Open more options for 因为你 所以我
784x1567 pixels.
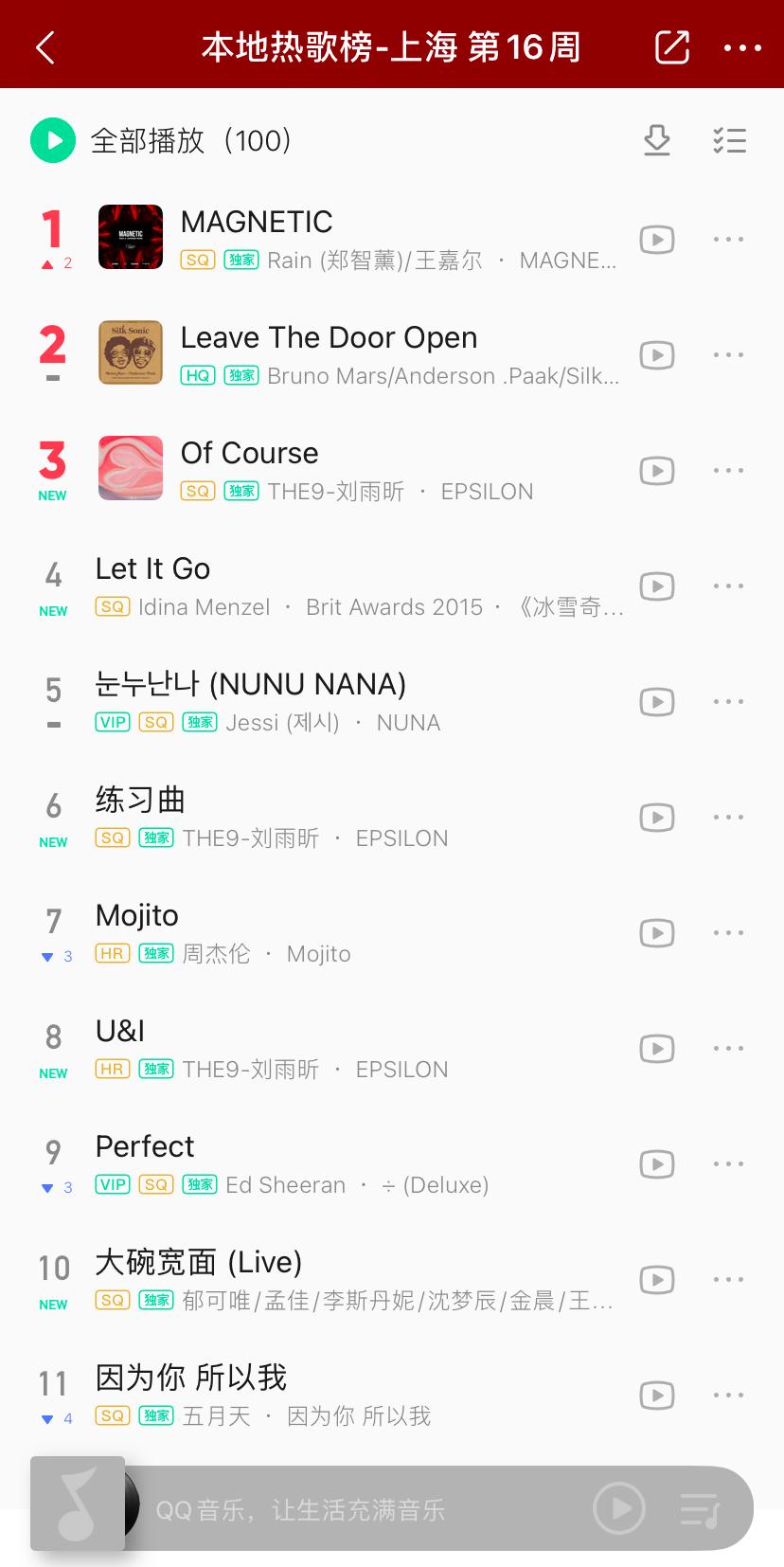click(728, 1396)
